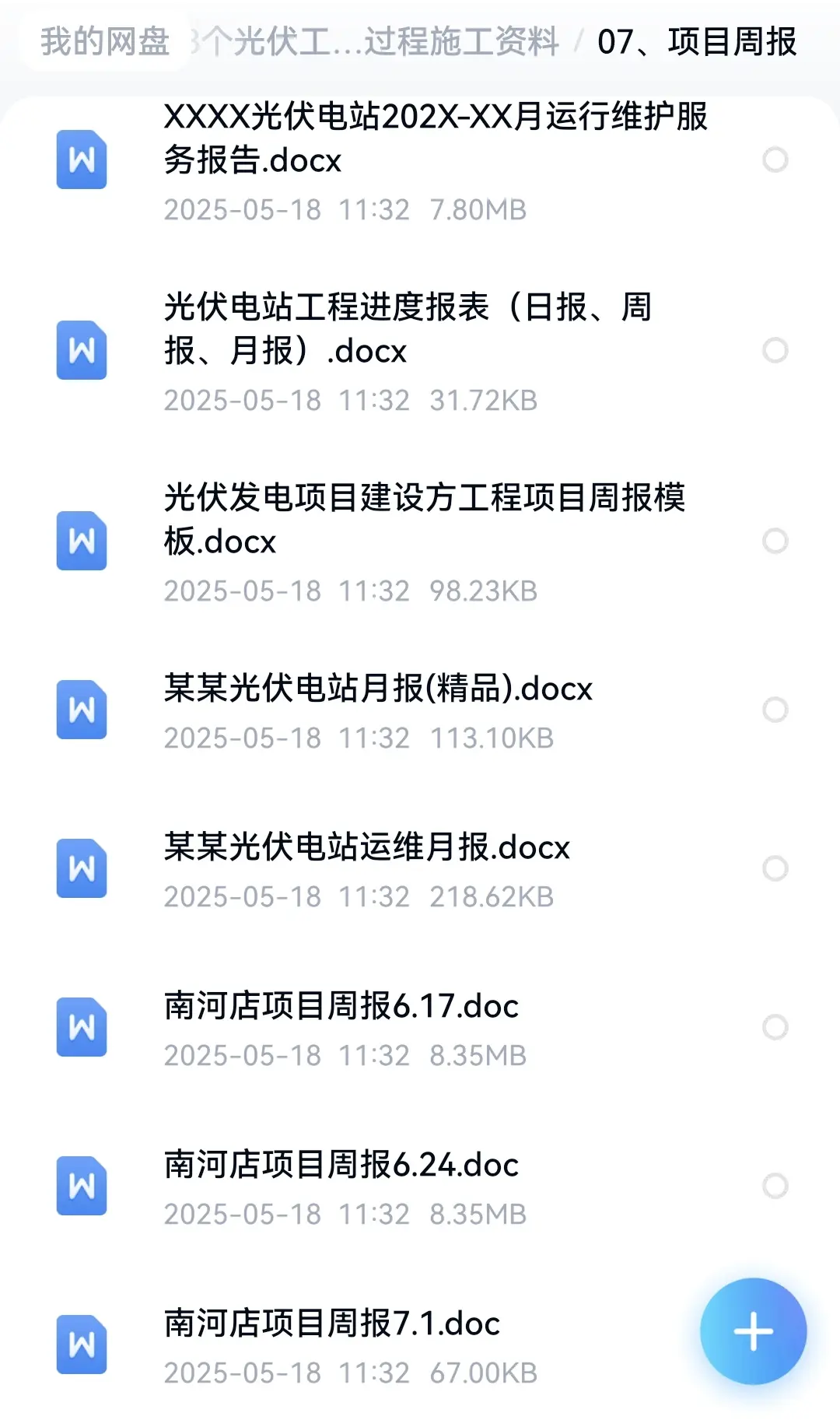
Task: Open 光伏电站工程进度报表 (日报、周报、月报).docx
Action: point(420,351)
